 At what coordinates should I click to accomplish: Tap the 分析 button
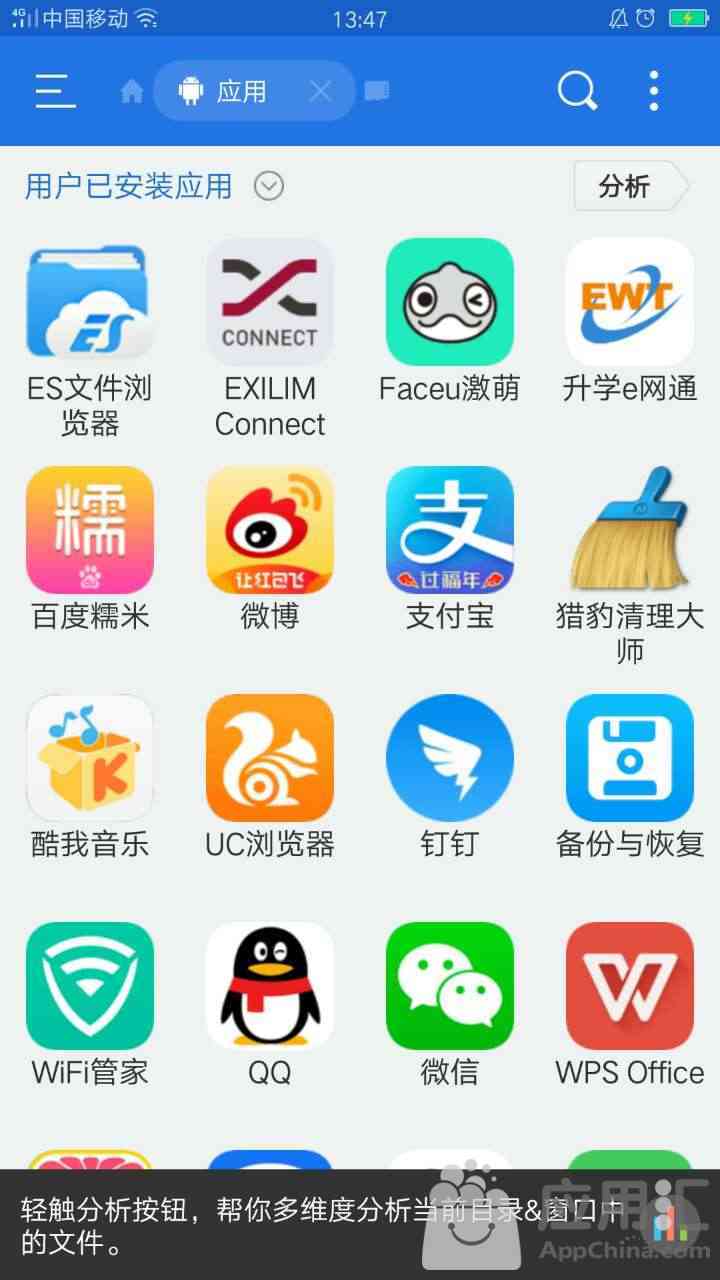[x=626, y=186]
